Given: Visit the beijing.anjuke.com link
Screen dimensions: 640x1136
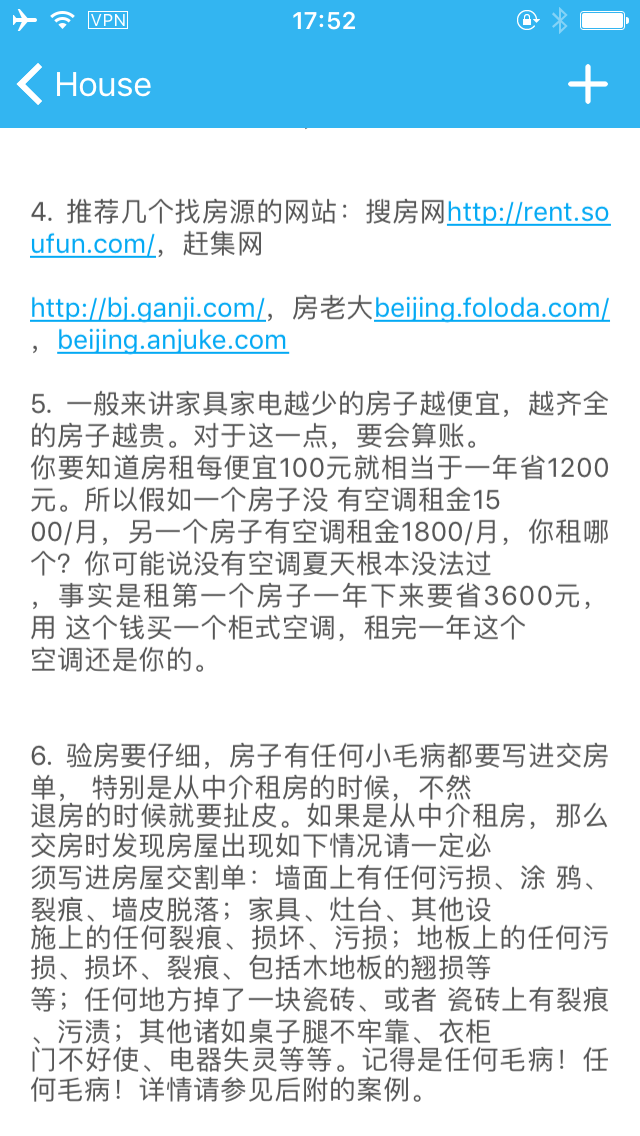Looking at the screenshot, I should coord(173,340).
